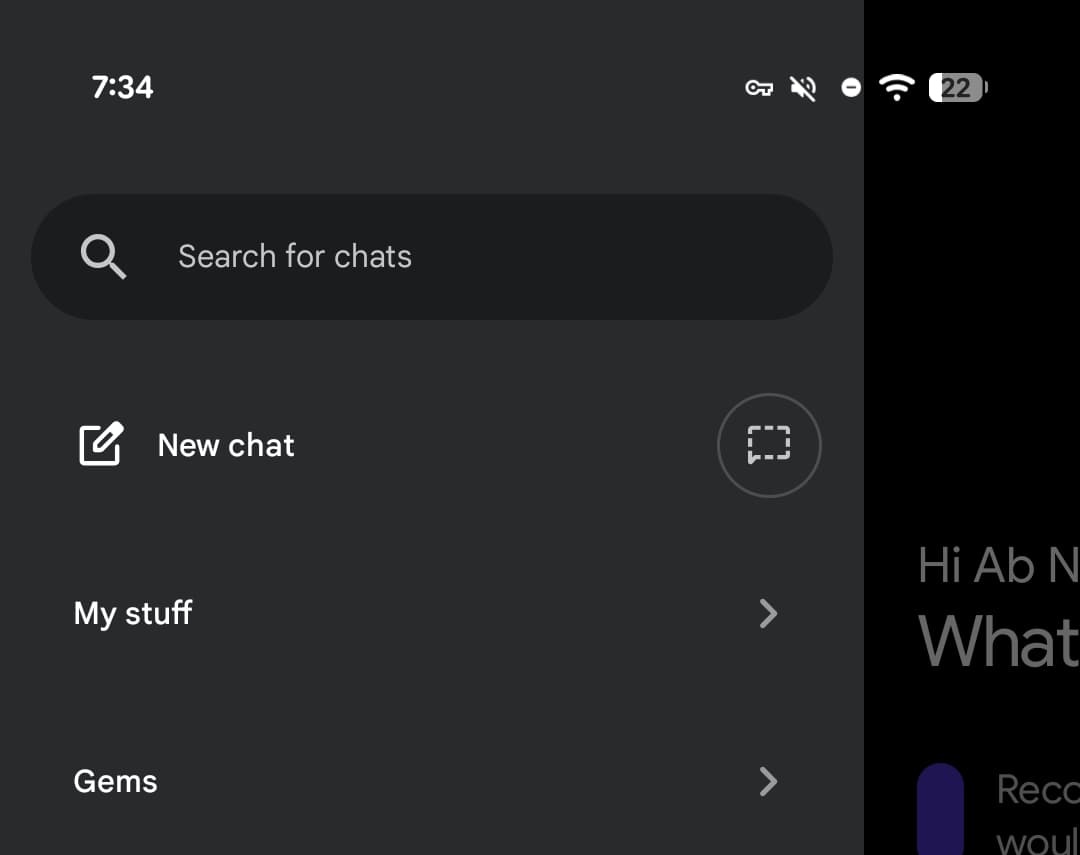
Task: Tap the Search for chats field
Action: click(x=430, y=257)
